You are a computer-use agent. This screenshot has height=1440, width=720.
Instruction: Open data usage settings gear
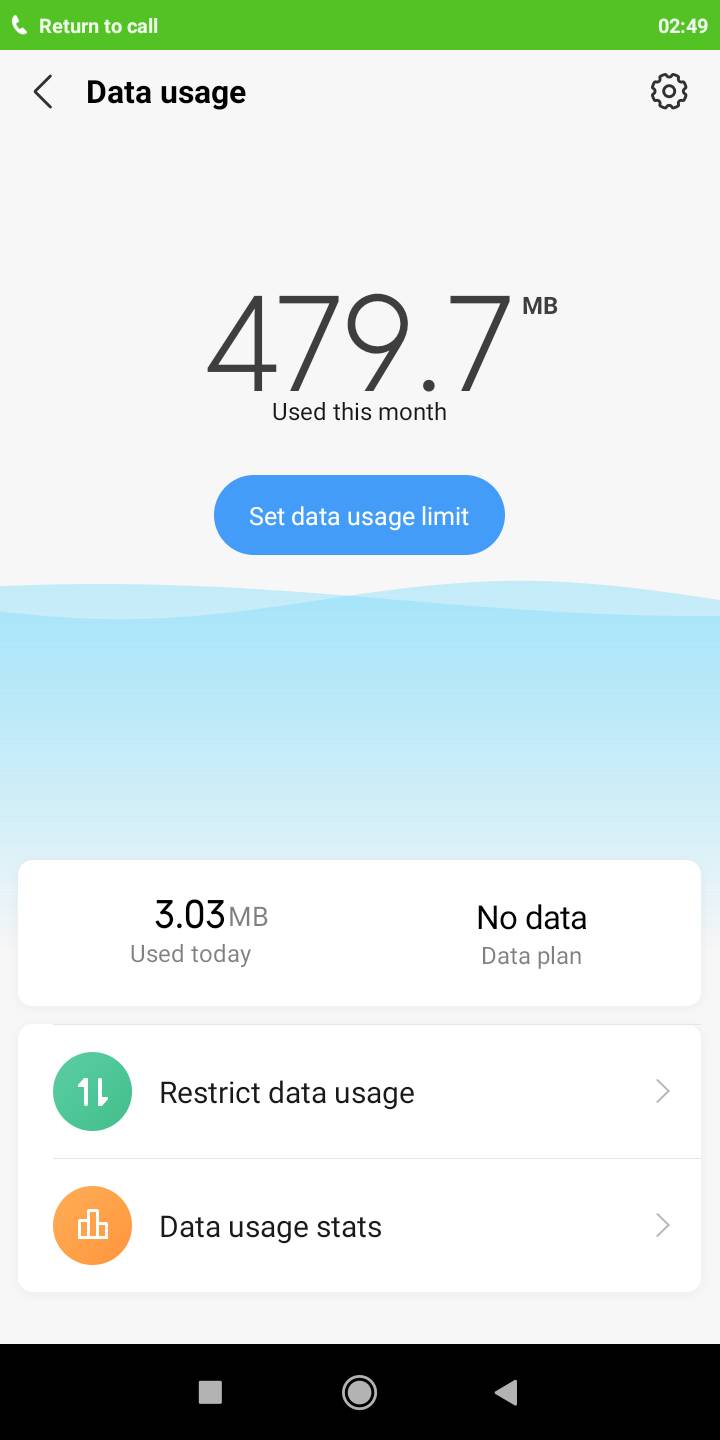(668, 92)
